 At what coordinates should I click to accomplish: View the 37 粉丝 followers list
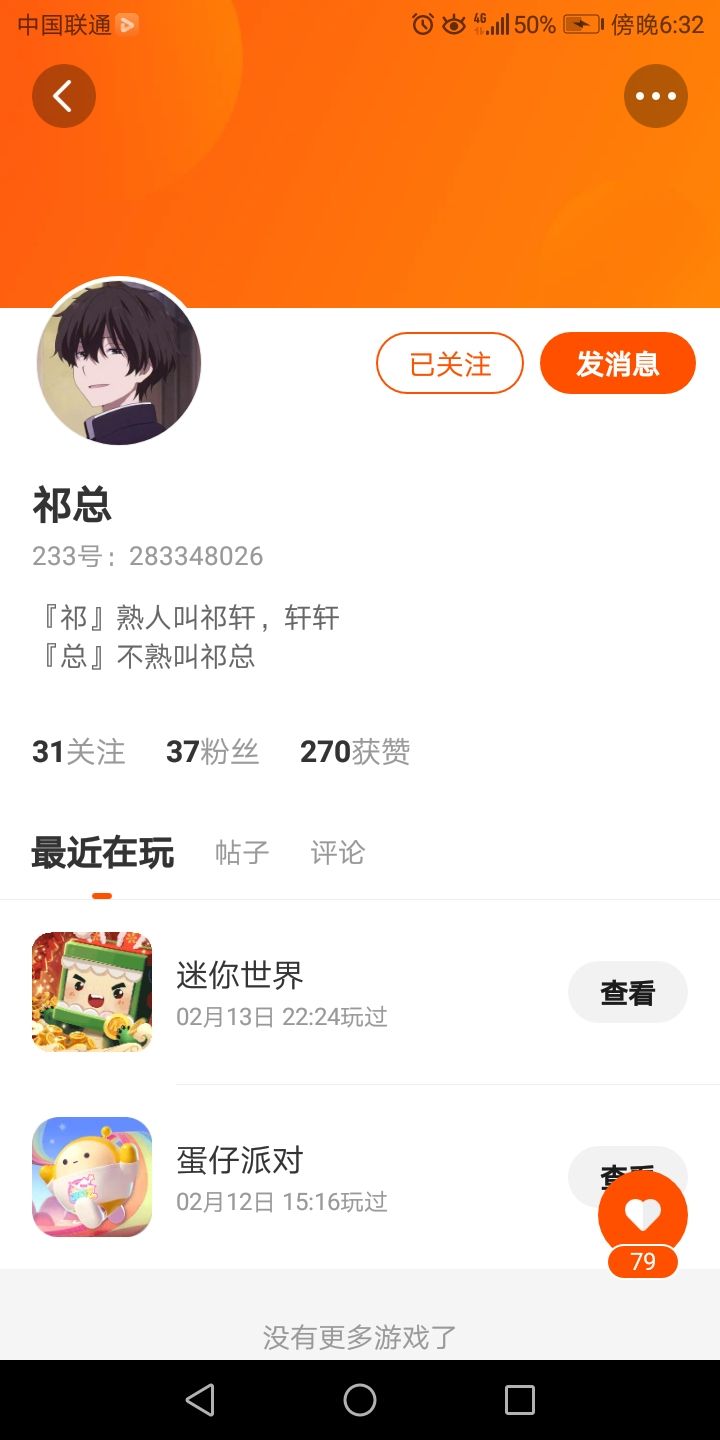tap(212, 752)
